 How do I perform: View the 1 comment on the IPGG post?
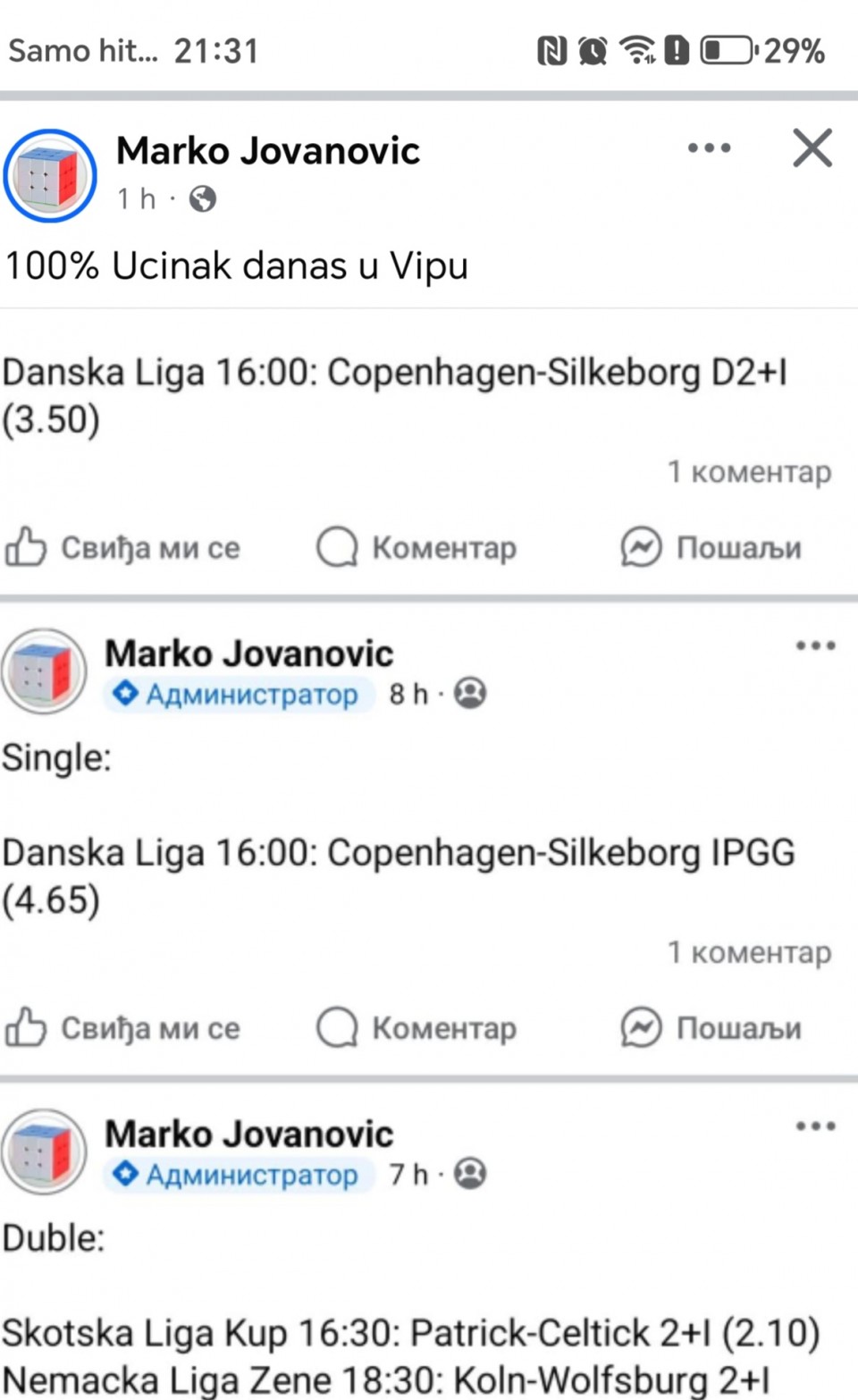point(749,952)
